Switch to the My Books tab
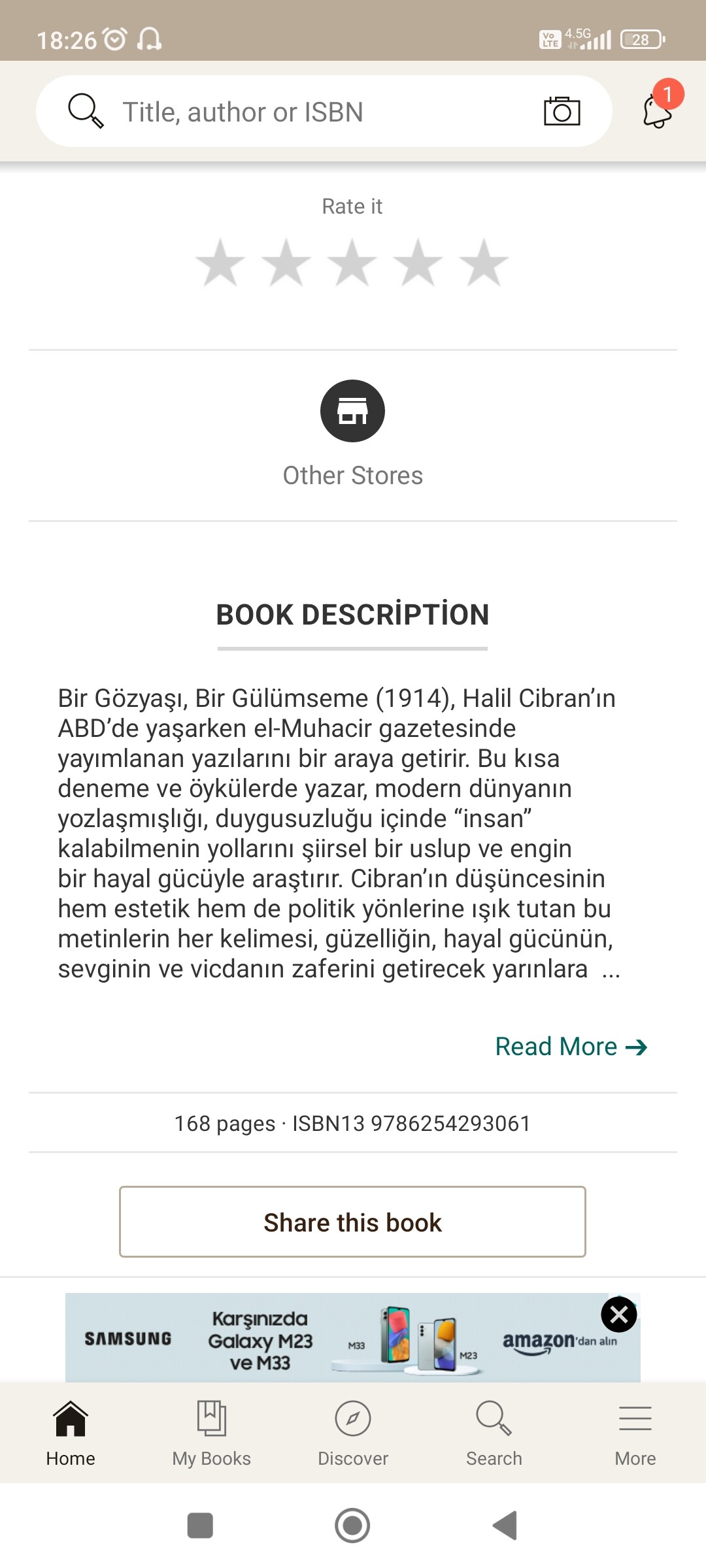 tap(212, 1433)
